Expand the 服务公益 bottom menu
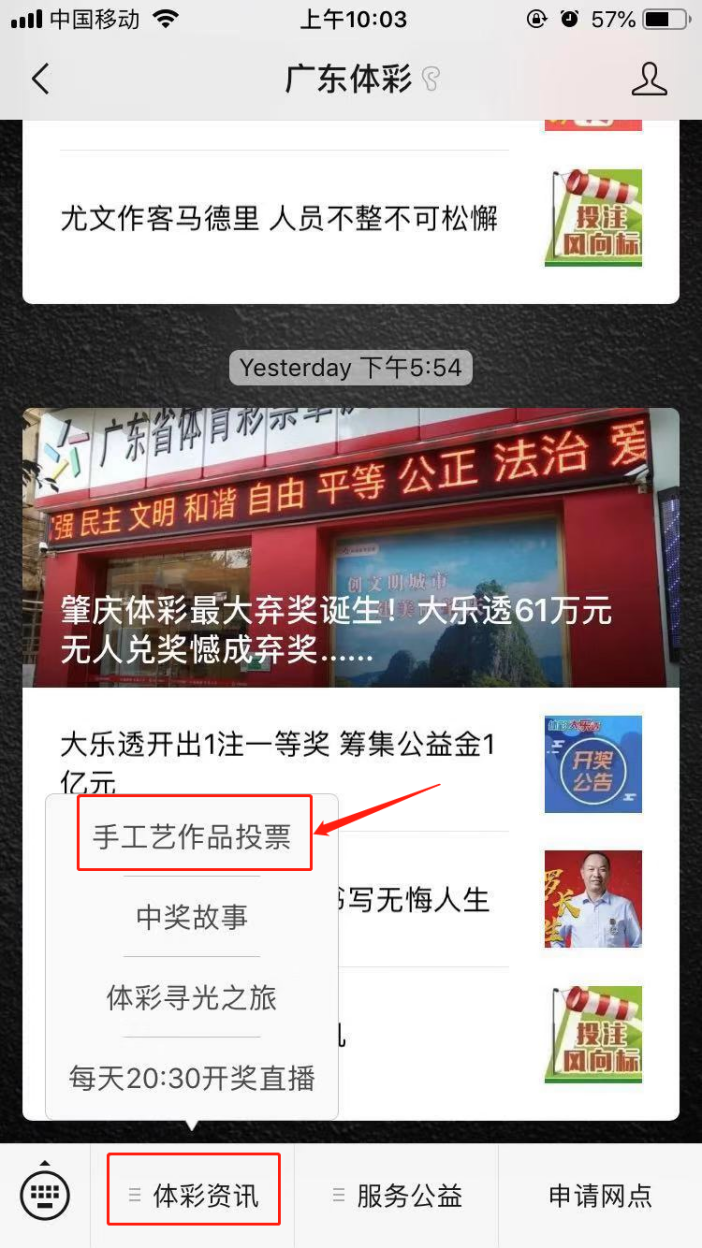The width and height of the screenshot is (702, 1248). 397,1195
